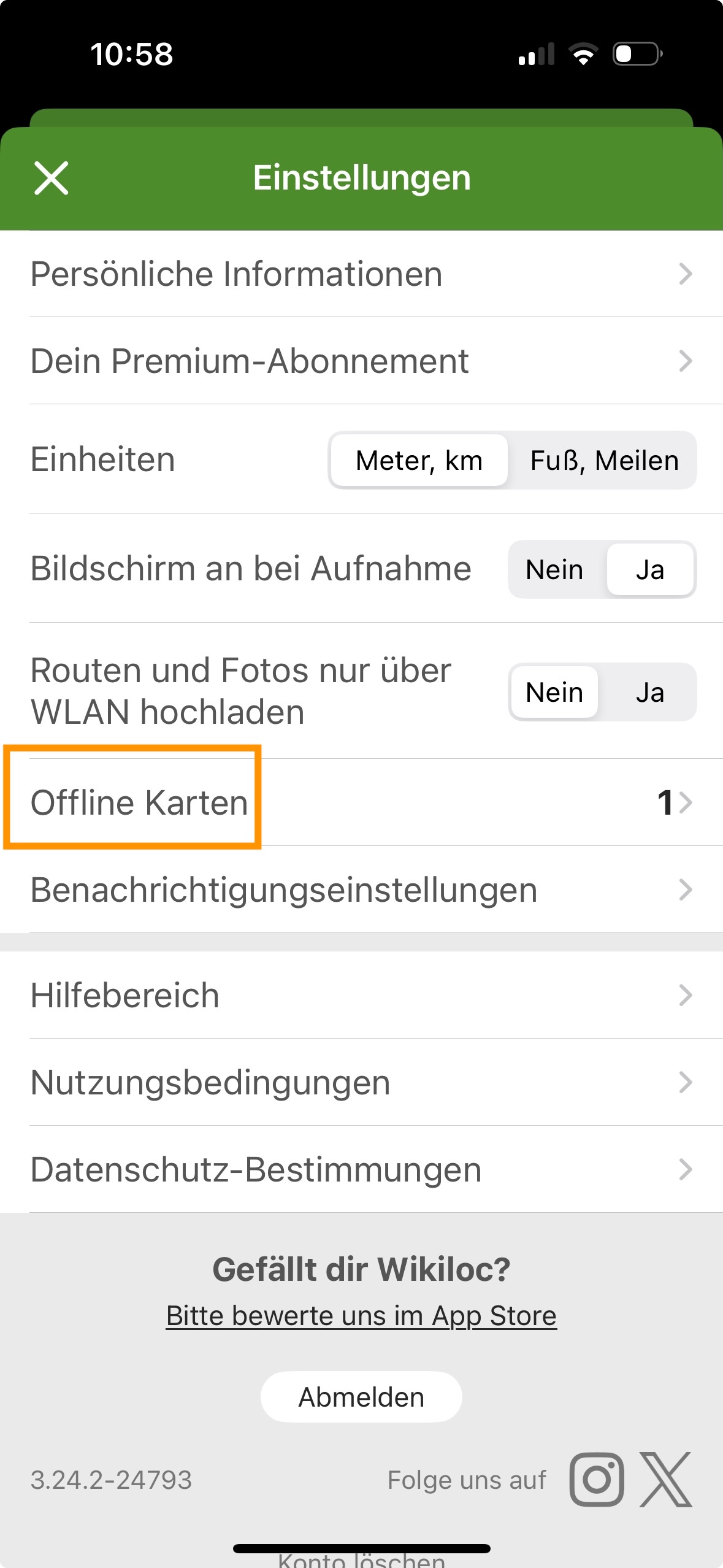
Task: Open the Hilfebereich
Action: coord(362,995)
